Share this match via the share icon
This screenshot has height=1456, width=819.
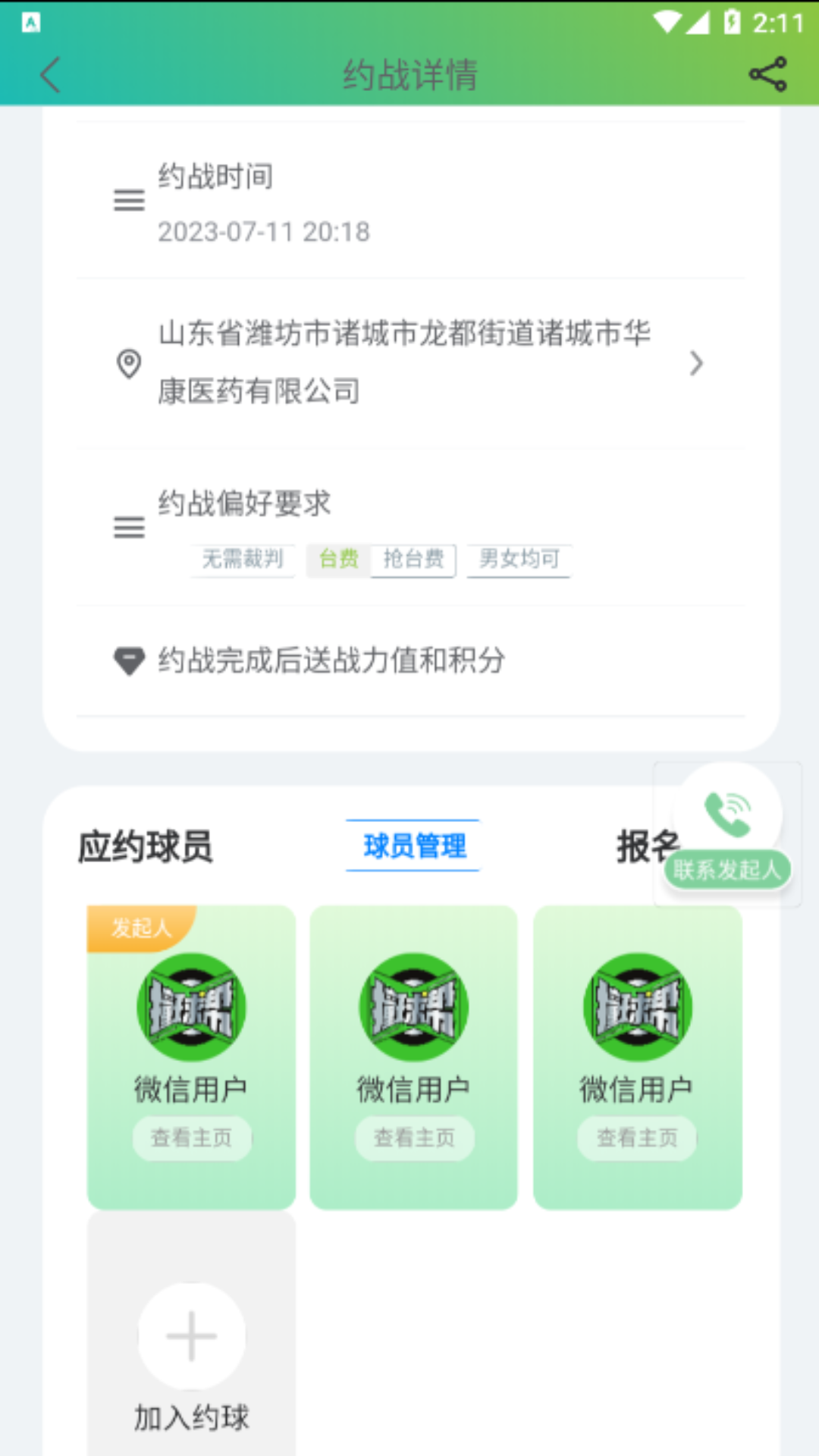(767, 75)
